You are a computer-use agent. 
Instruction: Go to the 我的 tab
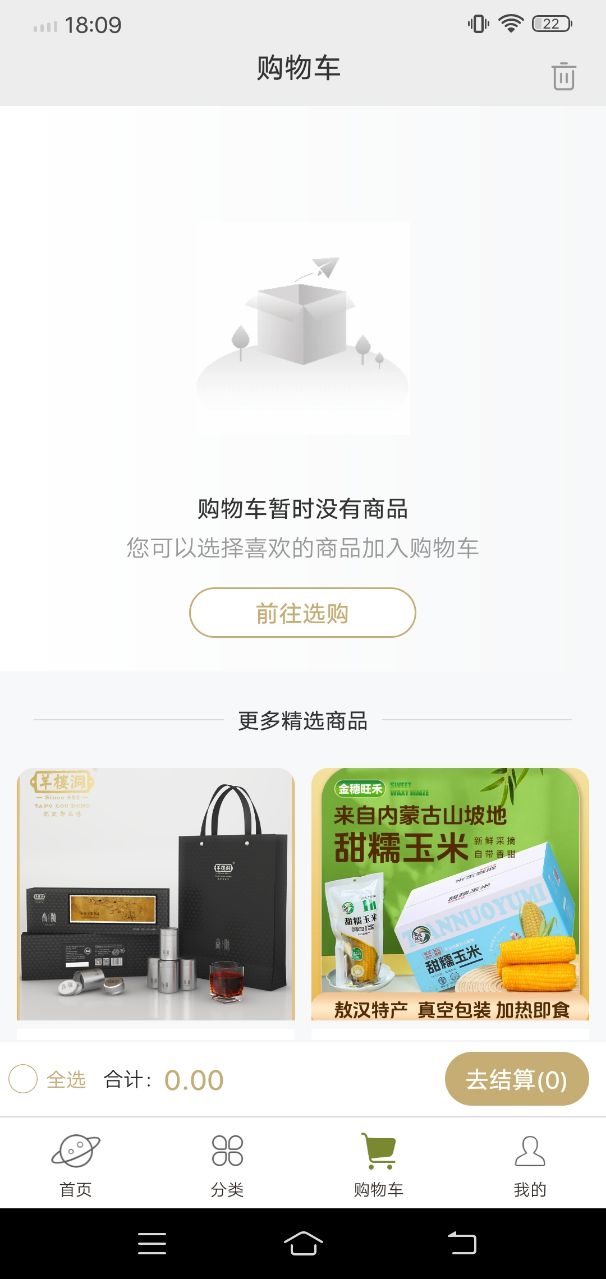530,1164
